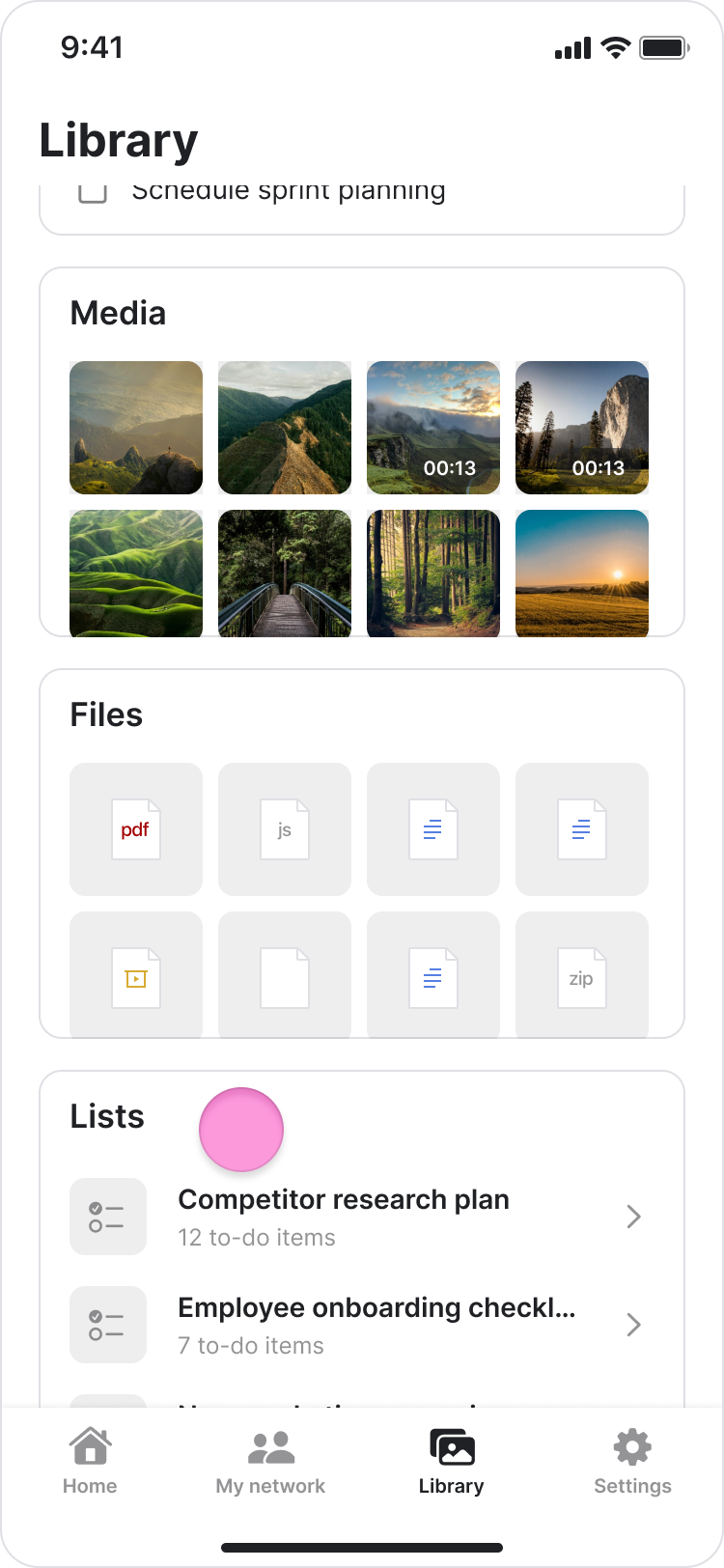
Task: View the rolling green hills photo
Action: coord(136,574)
